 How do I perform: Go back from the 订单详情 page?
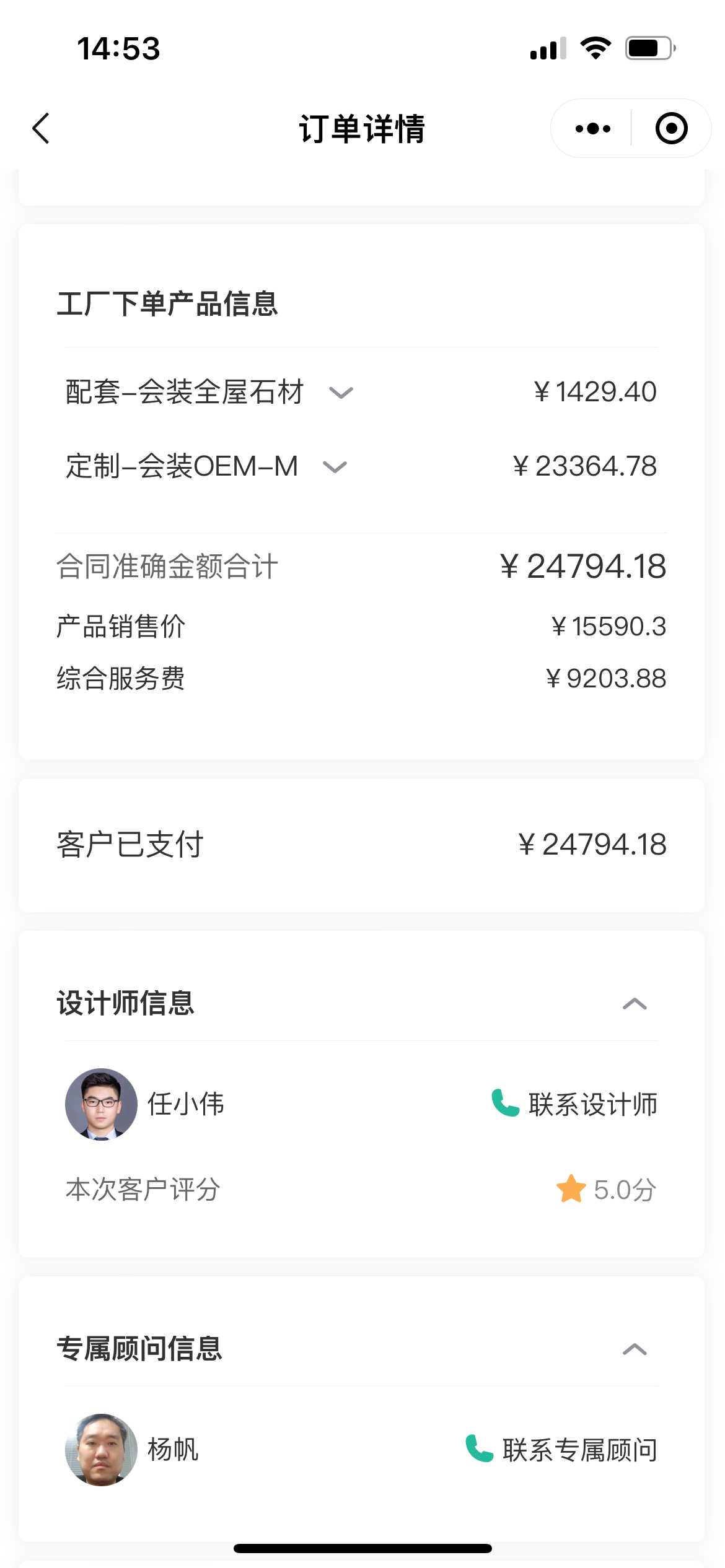[41, 129]
